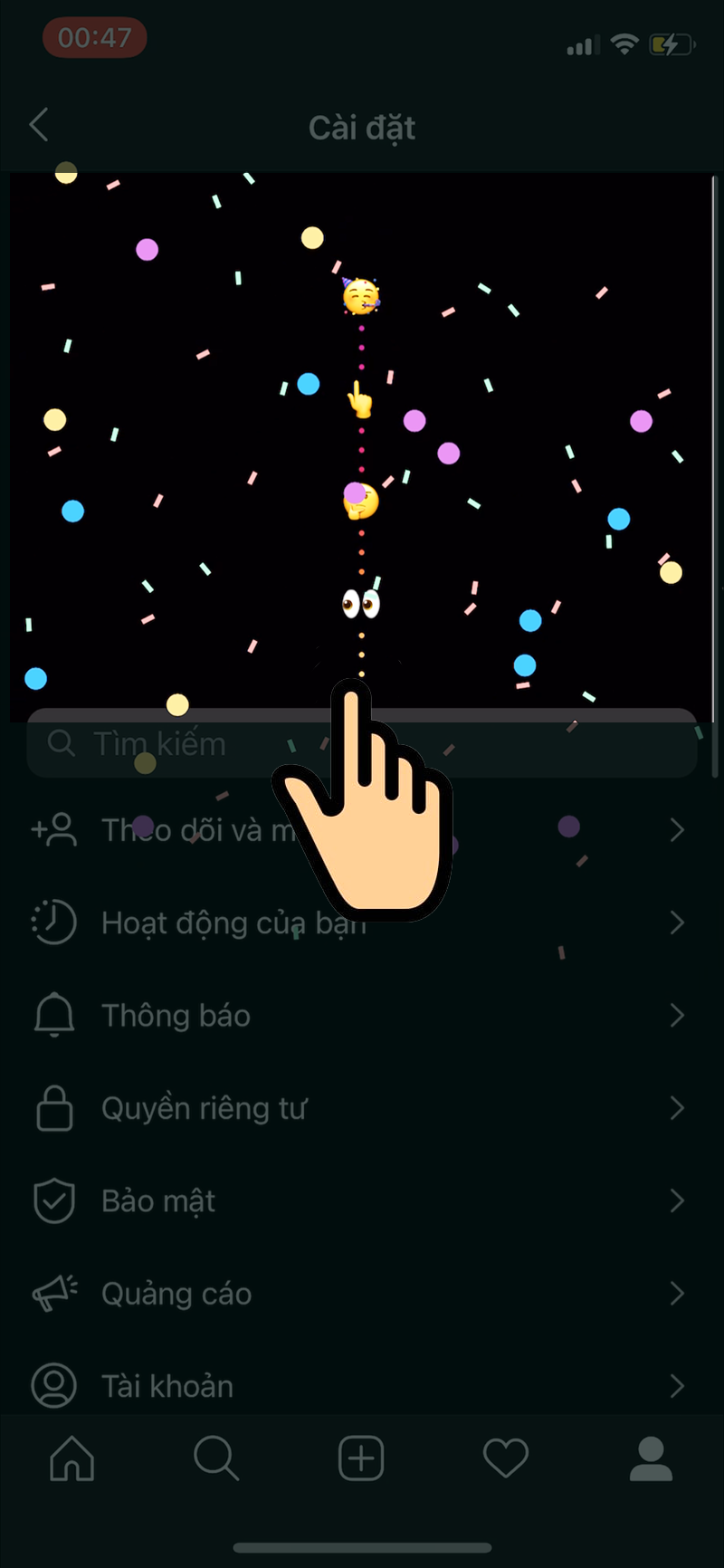Switch to the heart activity tab
Viewport: 724px width, 1568px height.
[x=506, y=1458]
